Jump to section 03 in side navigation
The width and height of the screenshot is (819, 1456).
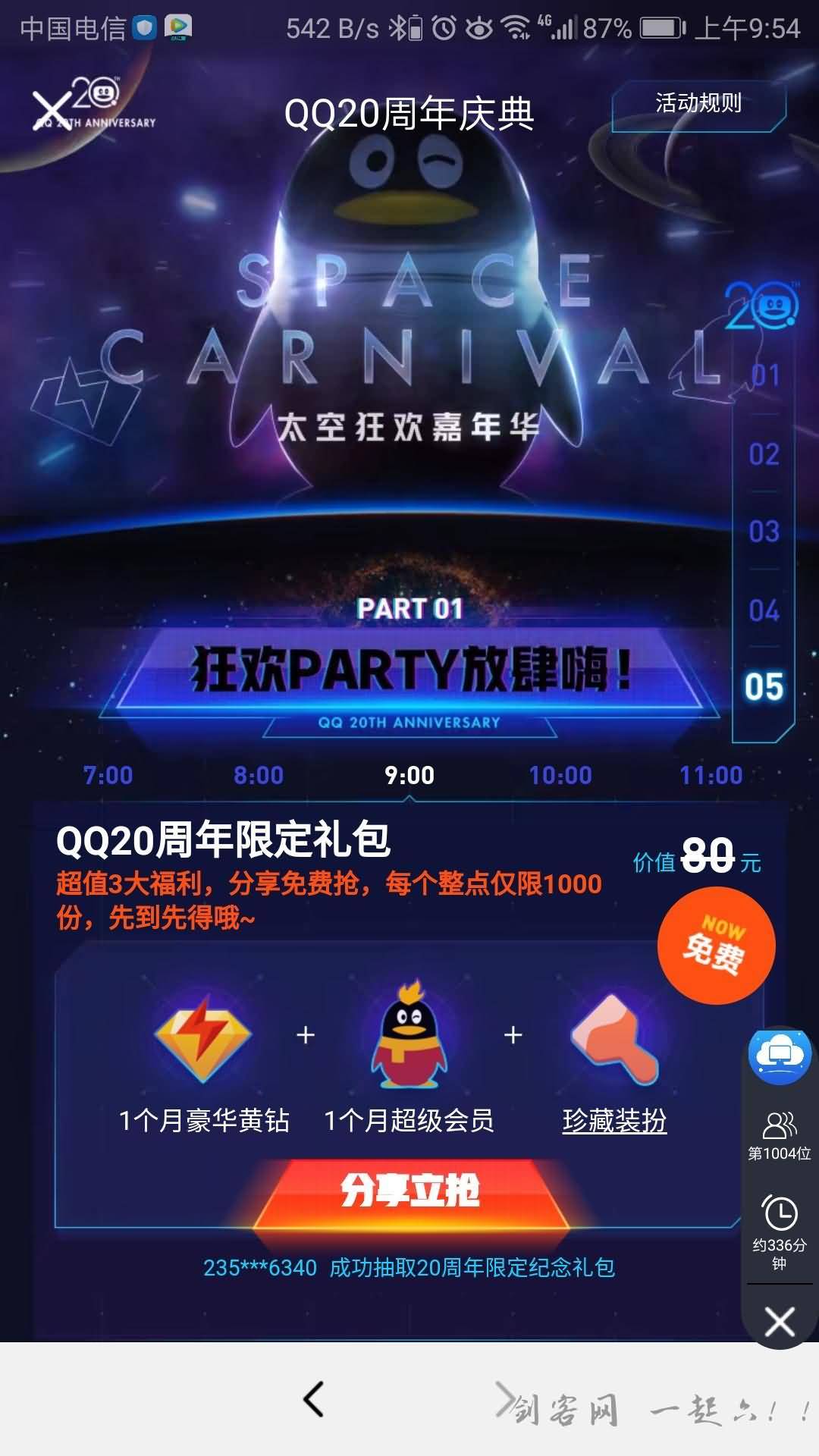tap(764, 532)
